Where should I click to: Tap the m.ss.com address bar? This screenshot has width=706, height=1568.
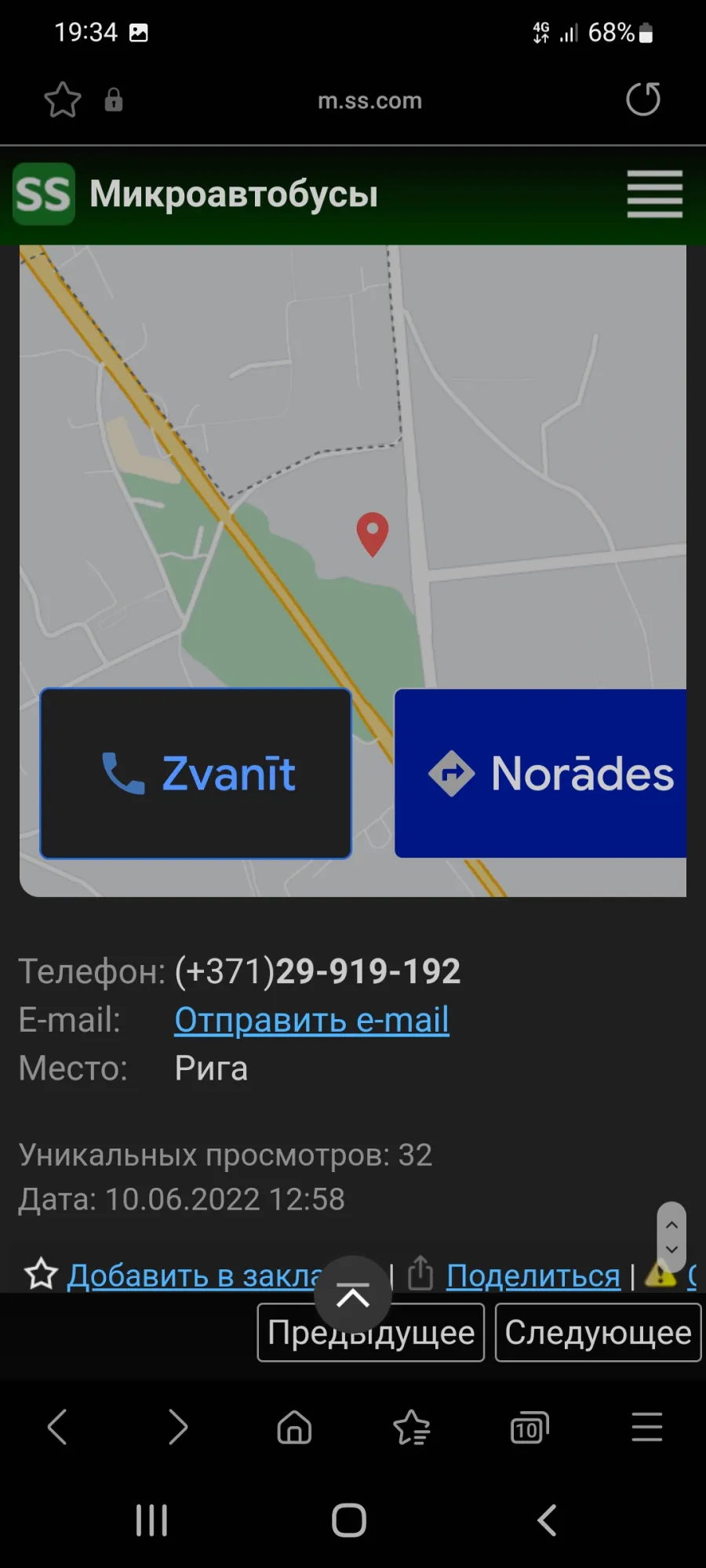pos(369,100)
